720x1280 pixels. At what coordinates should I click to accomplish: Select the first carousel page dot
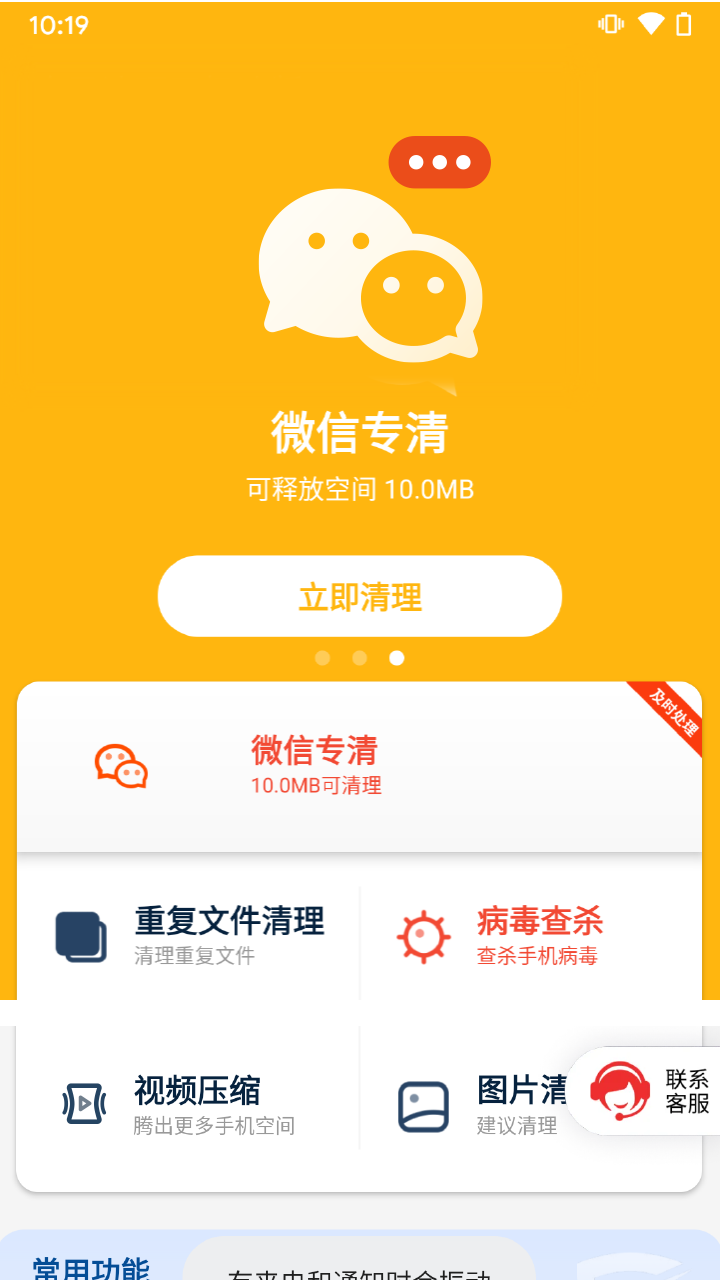(x=323, y=659)
